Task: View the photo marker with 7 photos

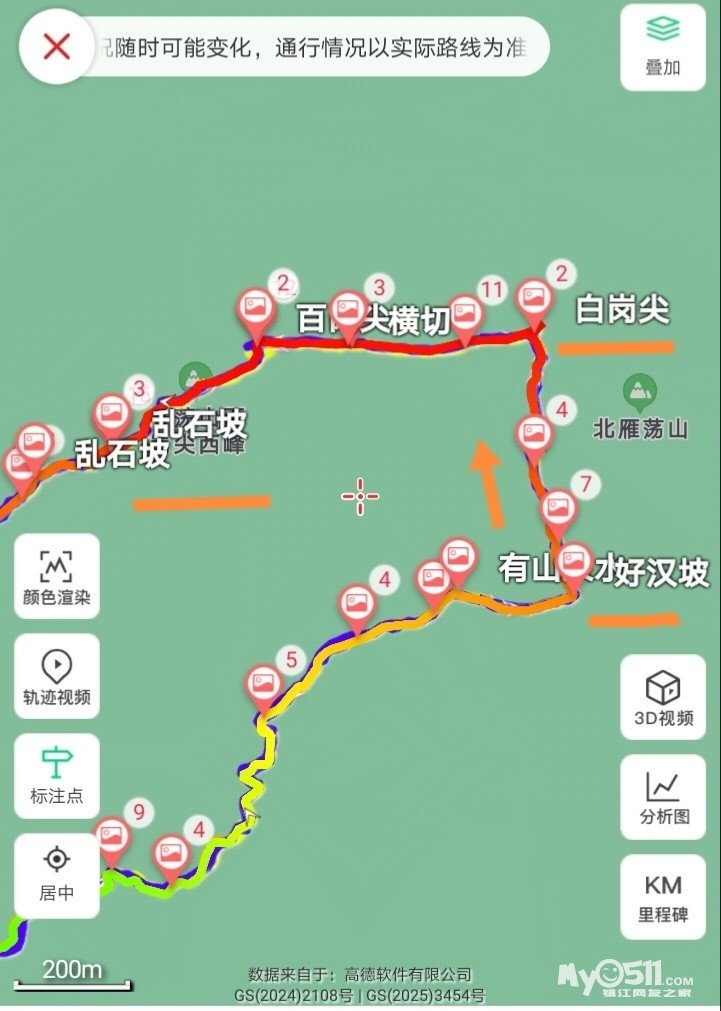Action: (558, 510)
